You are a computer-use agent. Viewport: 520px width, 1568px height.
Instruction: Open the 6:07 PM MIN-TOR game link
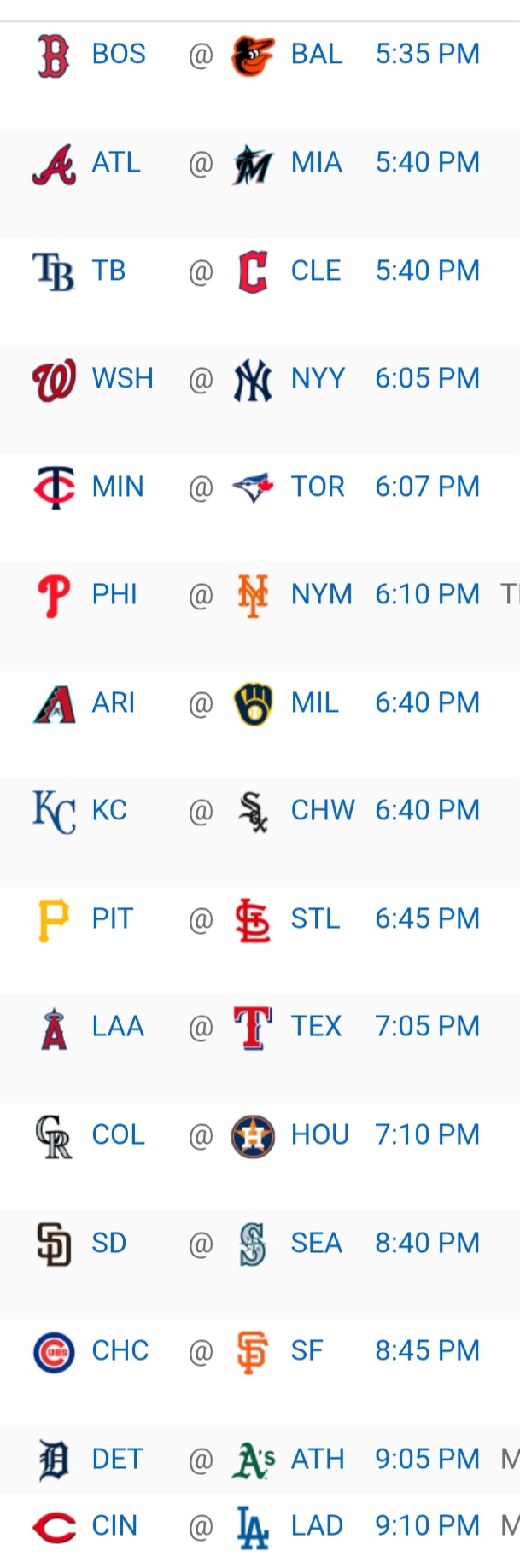coord(427,487)
